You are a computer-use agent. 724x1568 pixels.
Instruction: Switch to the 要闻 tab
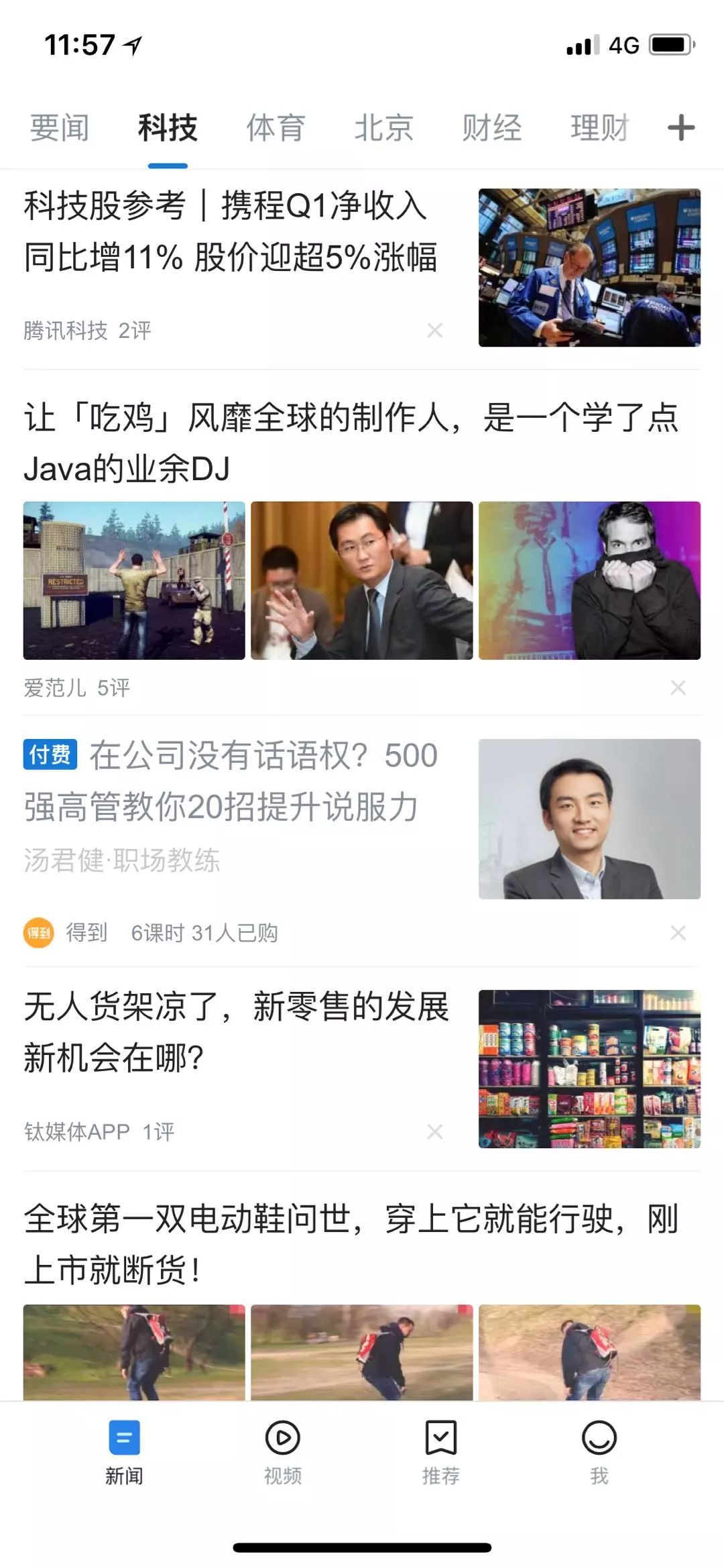(x=60, y=127)
